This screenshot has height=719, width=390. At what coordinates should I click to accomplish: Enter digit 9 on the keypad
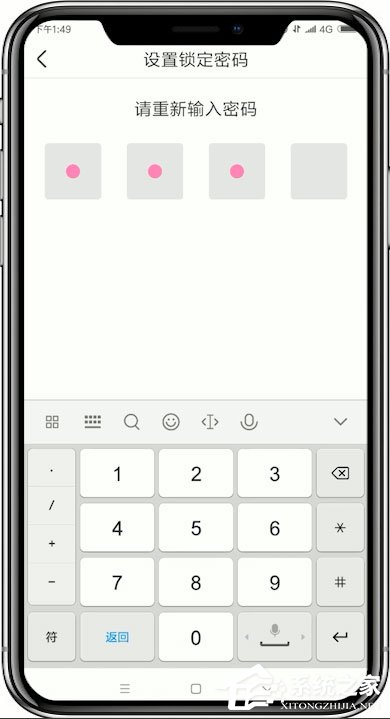tap(275, 582)
